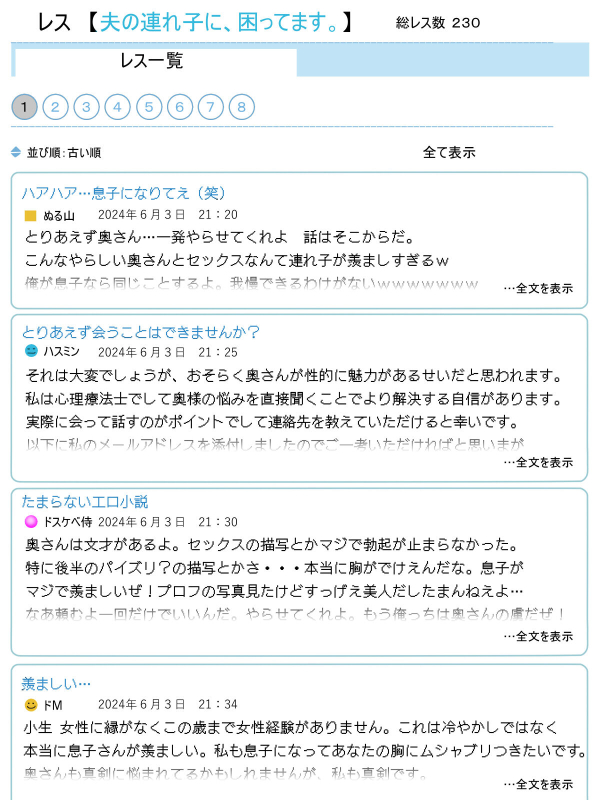Image resolution: width=600 pixels, height=800 pixels.
Task: Jump to page 4 of replies
Action: pos(117,107)
